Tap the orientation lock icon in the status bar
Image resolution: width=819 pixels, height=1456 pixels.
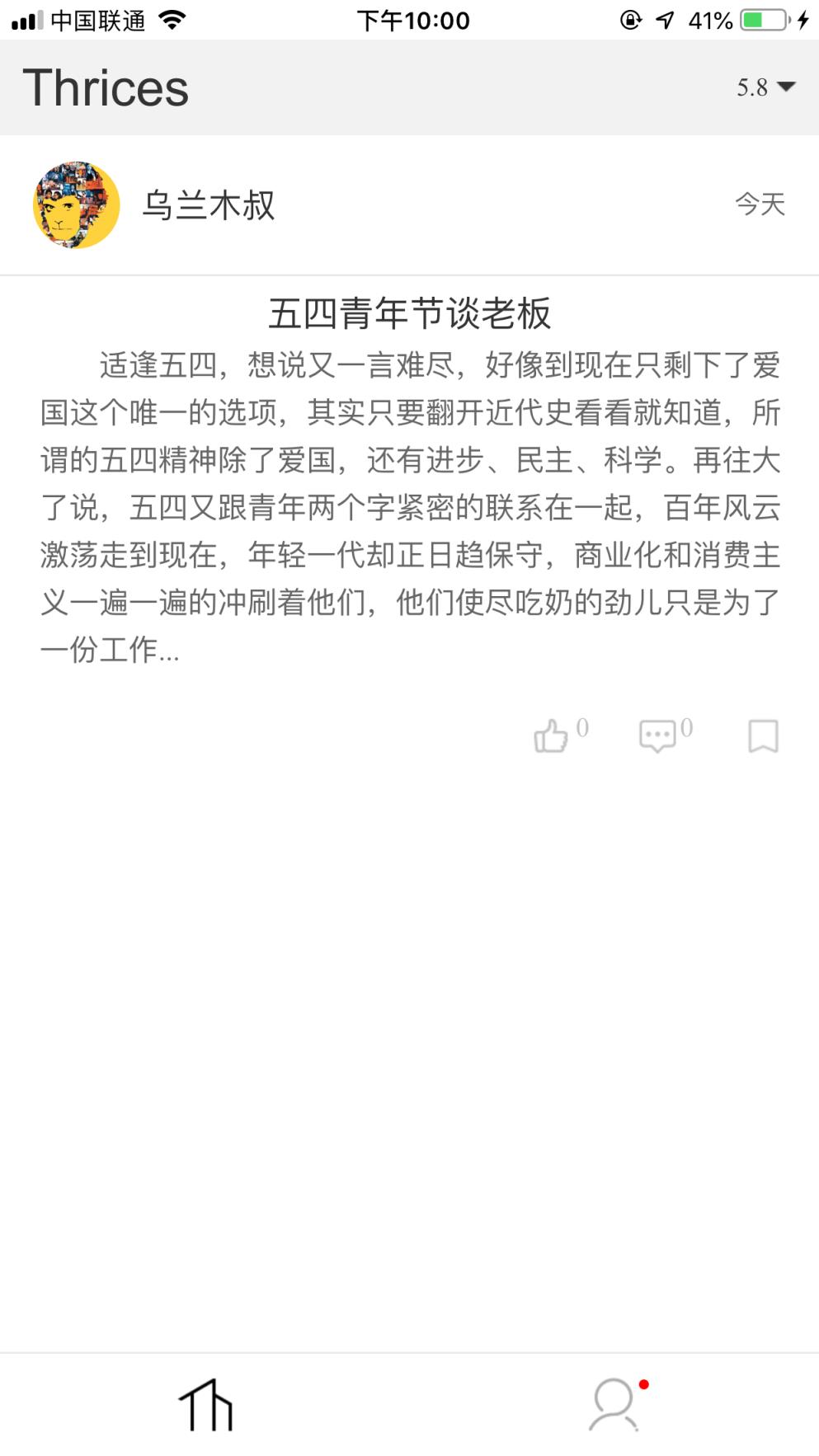pos(629,20)
